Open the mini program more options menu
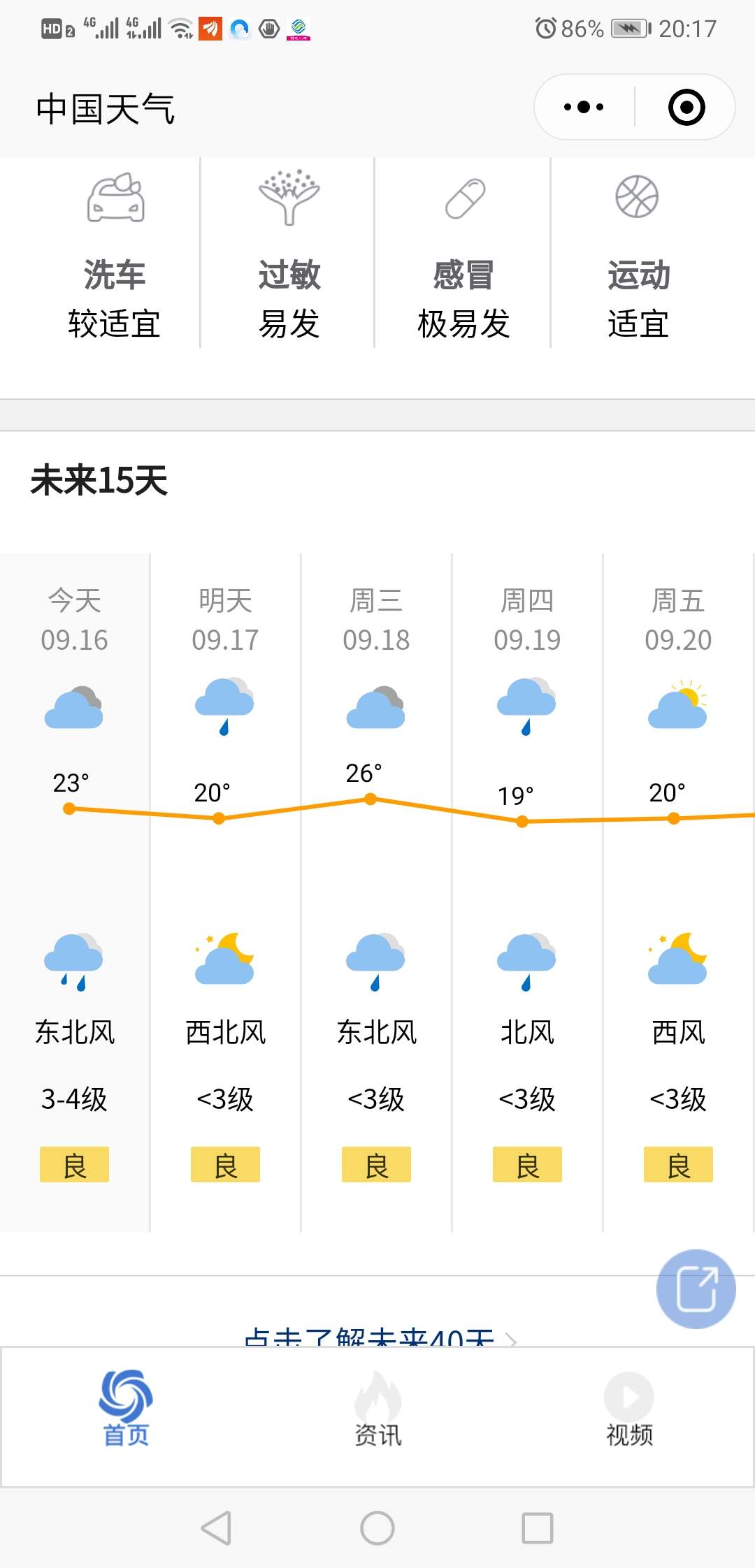Image resolution: width=755 pixels, height=1568 pixels. tap(584, 107)
